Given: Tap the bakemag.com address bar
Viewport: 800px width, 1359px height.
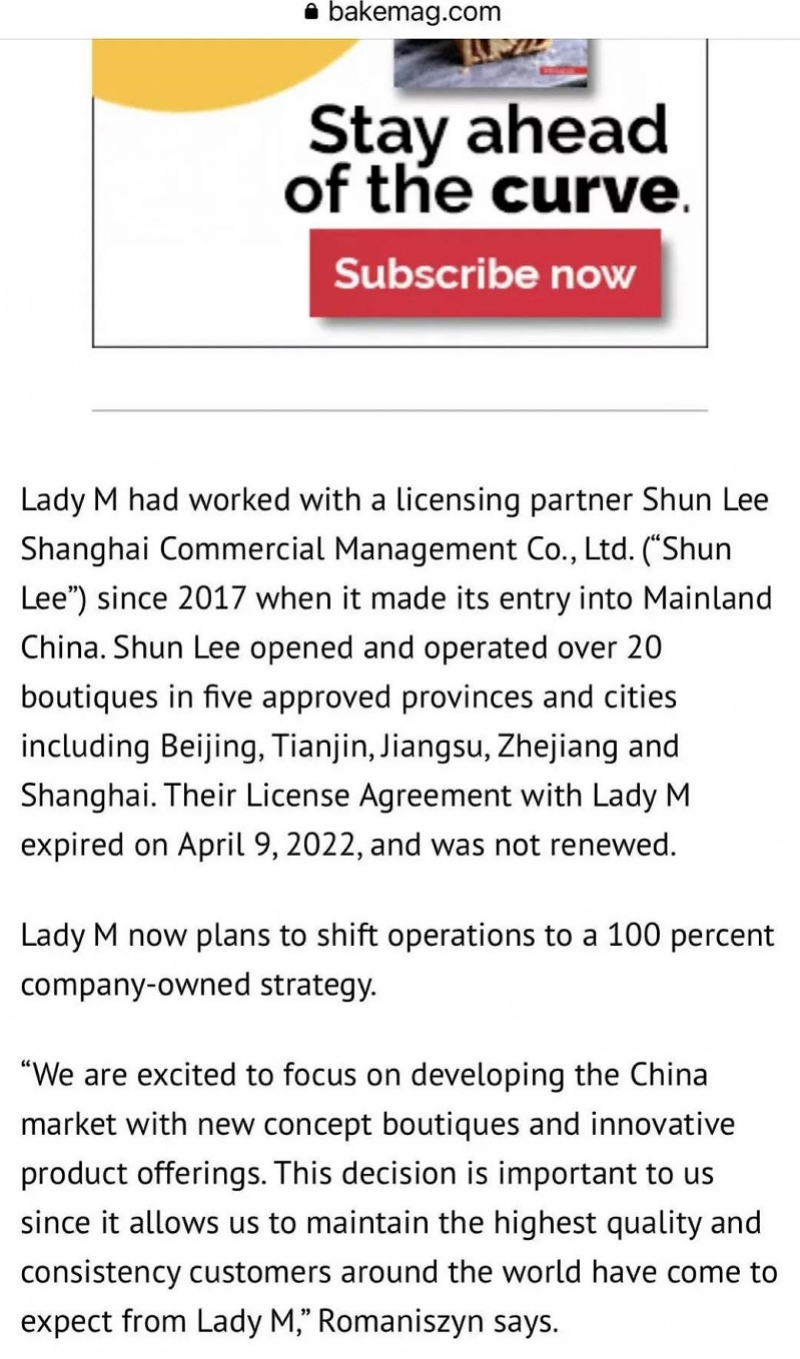Looking at the screenshot, I should [x=400, y=14].
